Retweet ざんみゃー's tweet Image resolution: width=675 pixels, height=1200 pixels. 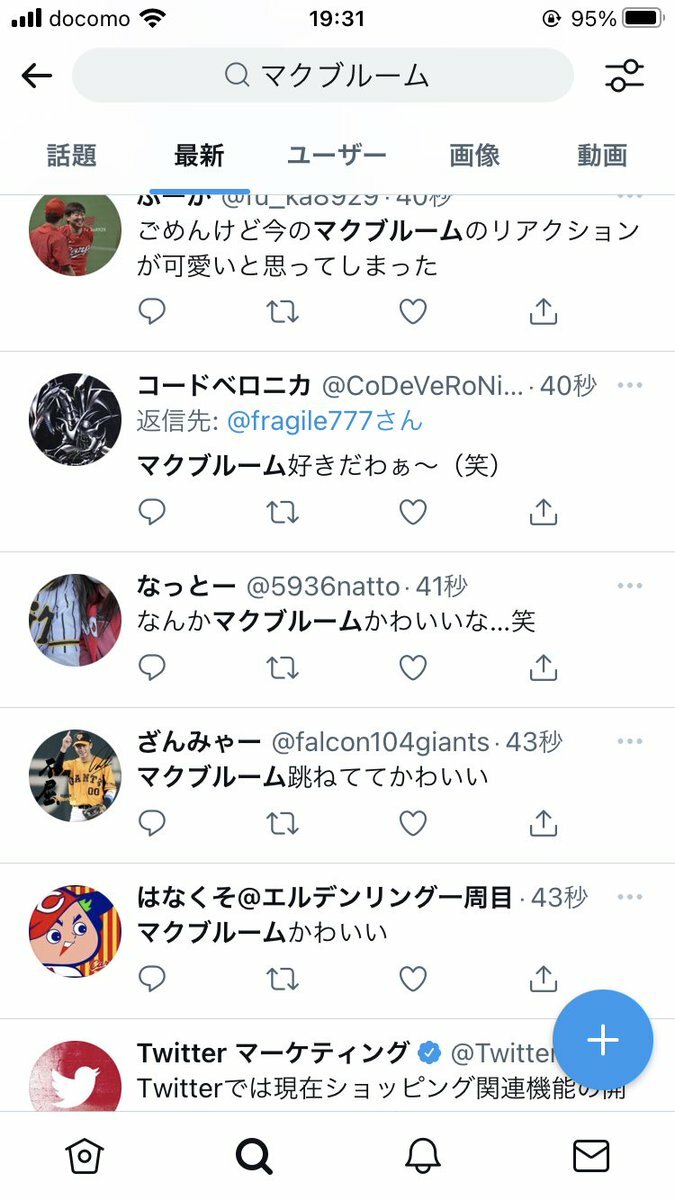click(x=283, y=823)
